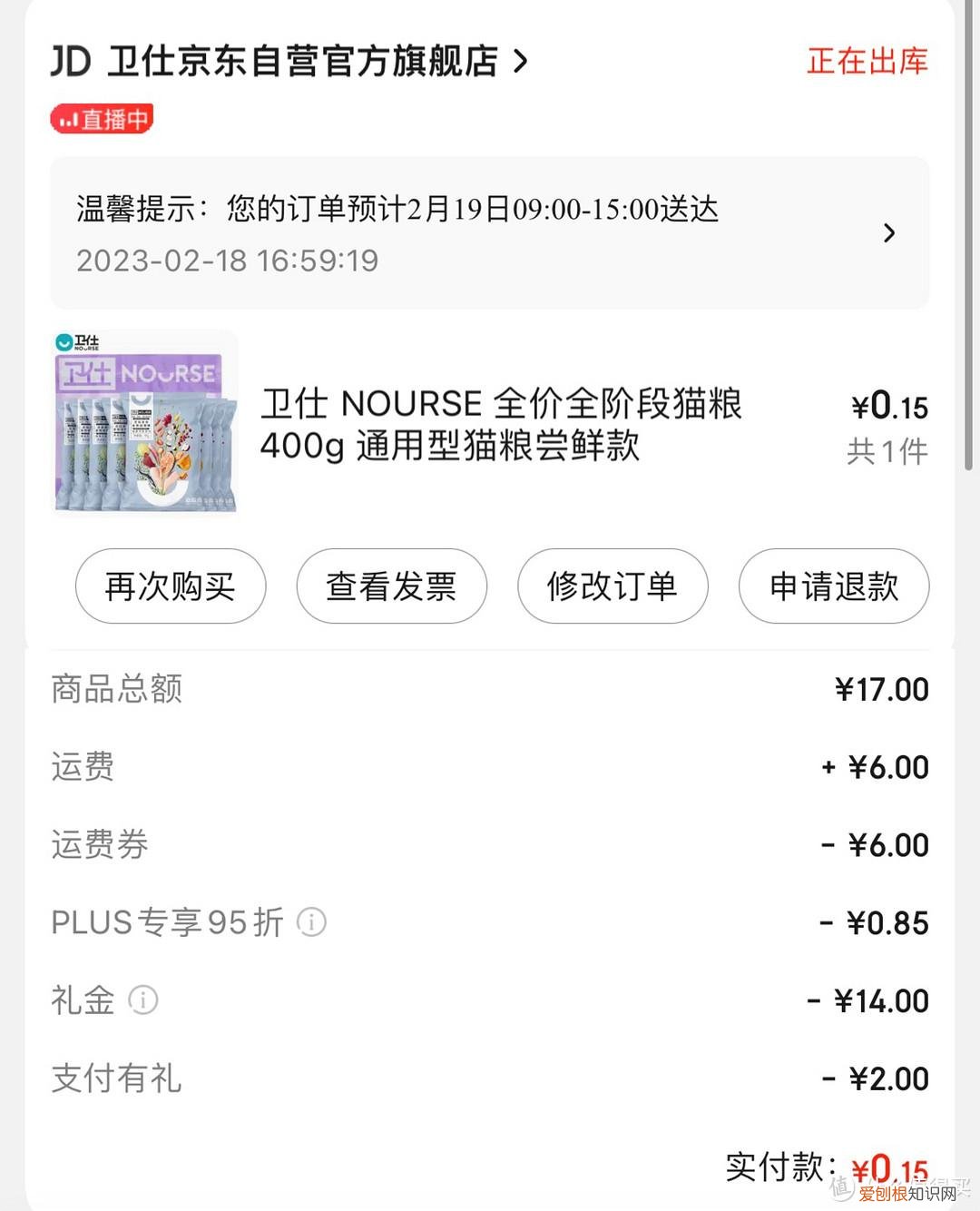Screen dimensions: 980x1211
Task: Tap the red 直播中 live-stream badge
Action: click(103, 119)
